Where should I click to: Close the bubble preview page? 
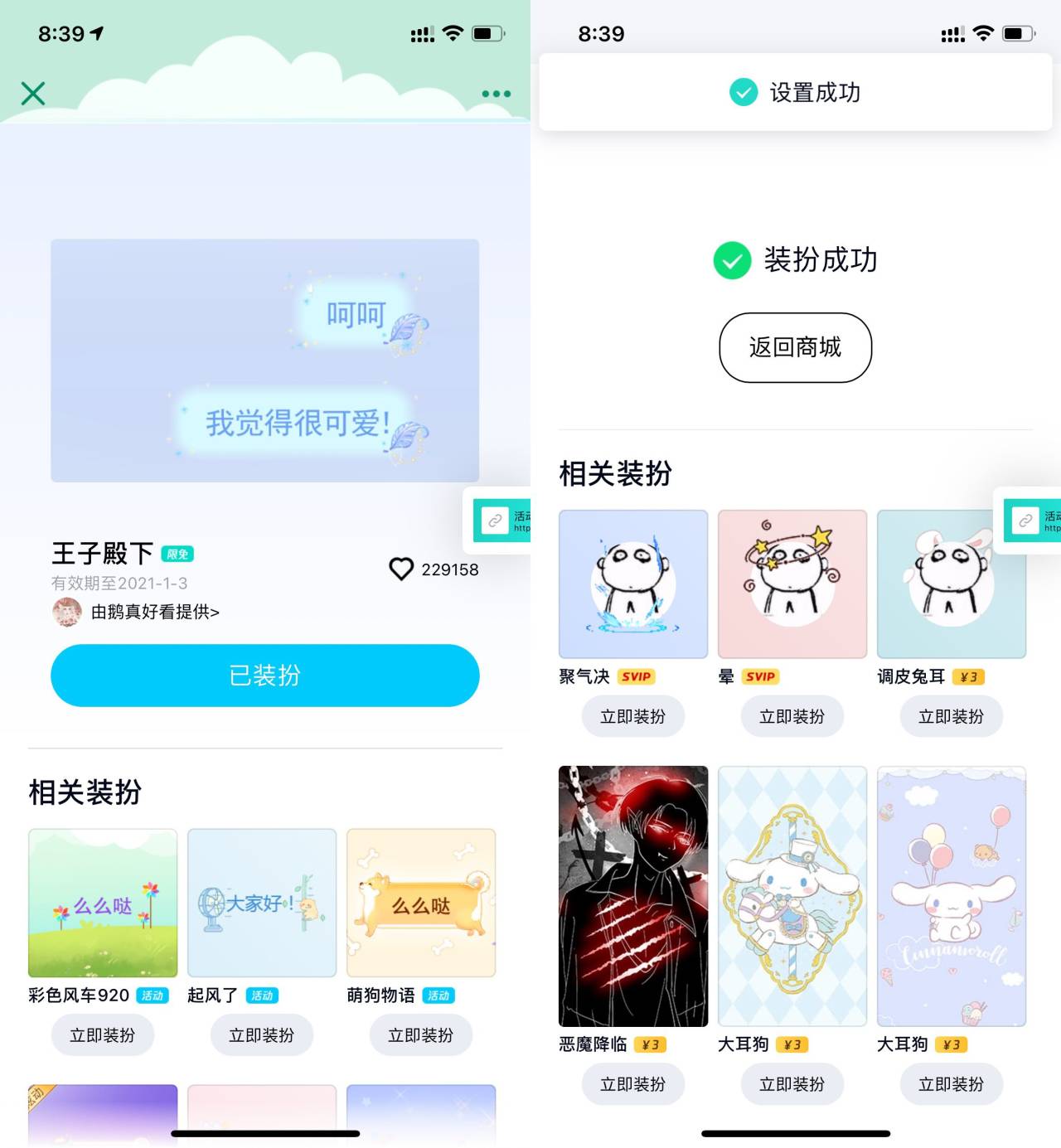click(x=33, y=93)
